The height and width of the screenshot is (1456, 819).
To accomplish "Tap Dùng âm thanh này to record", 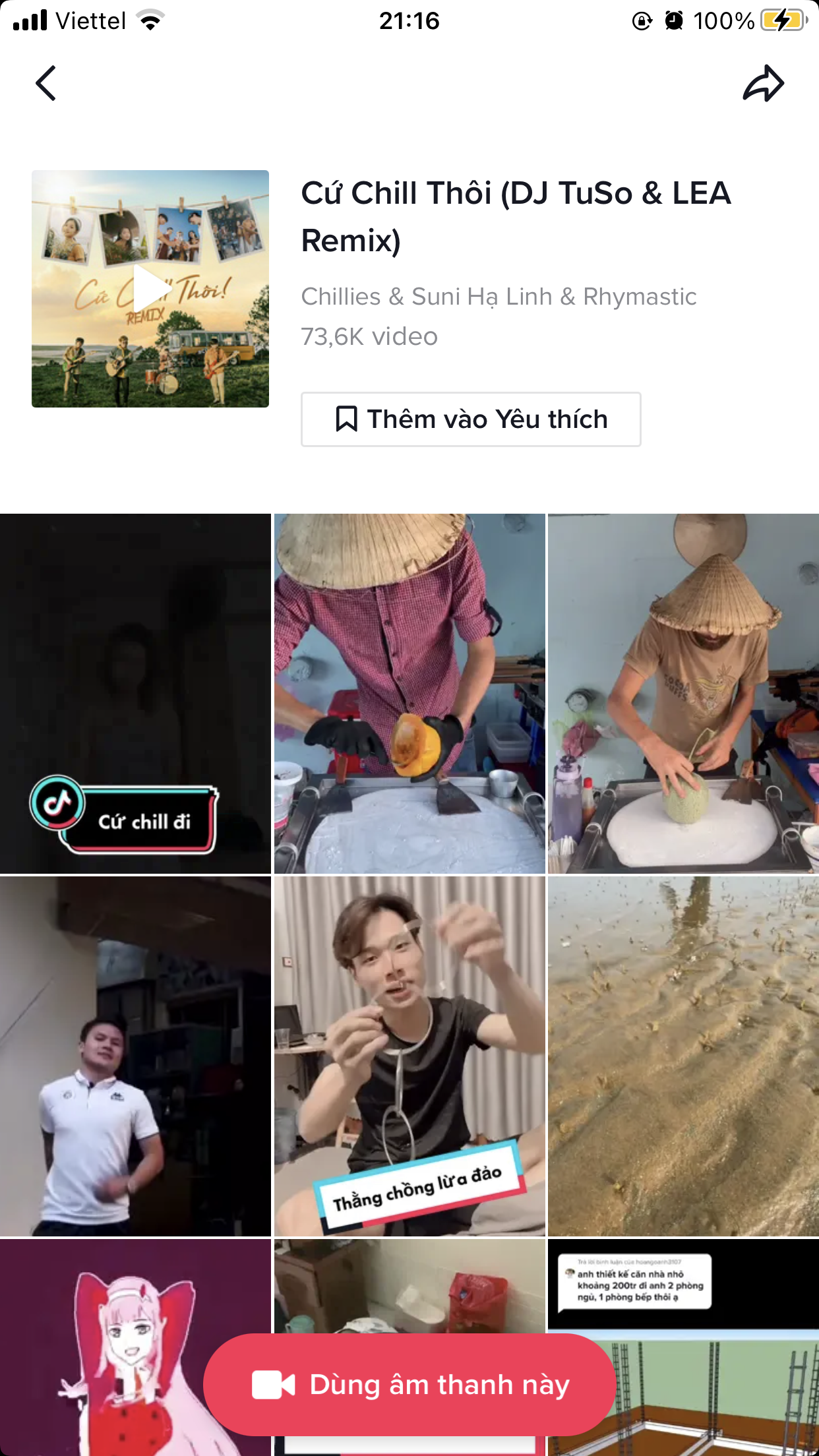I will point(409,1385).
